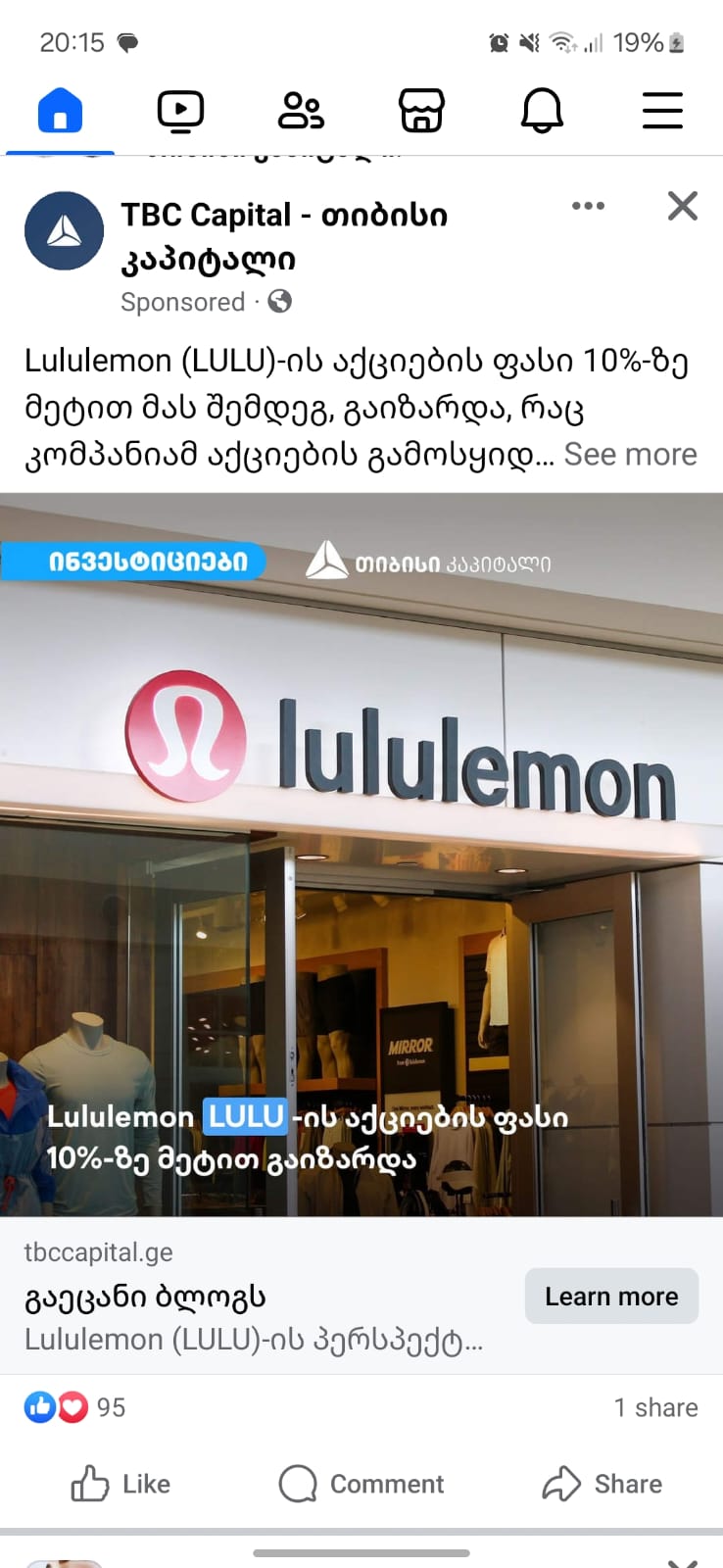
Task: Open the lululemon ad image
Action: [x=361, y=853]
